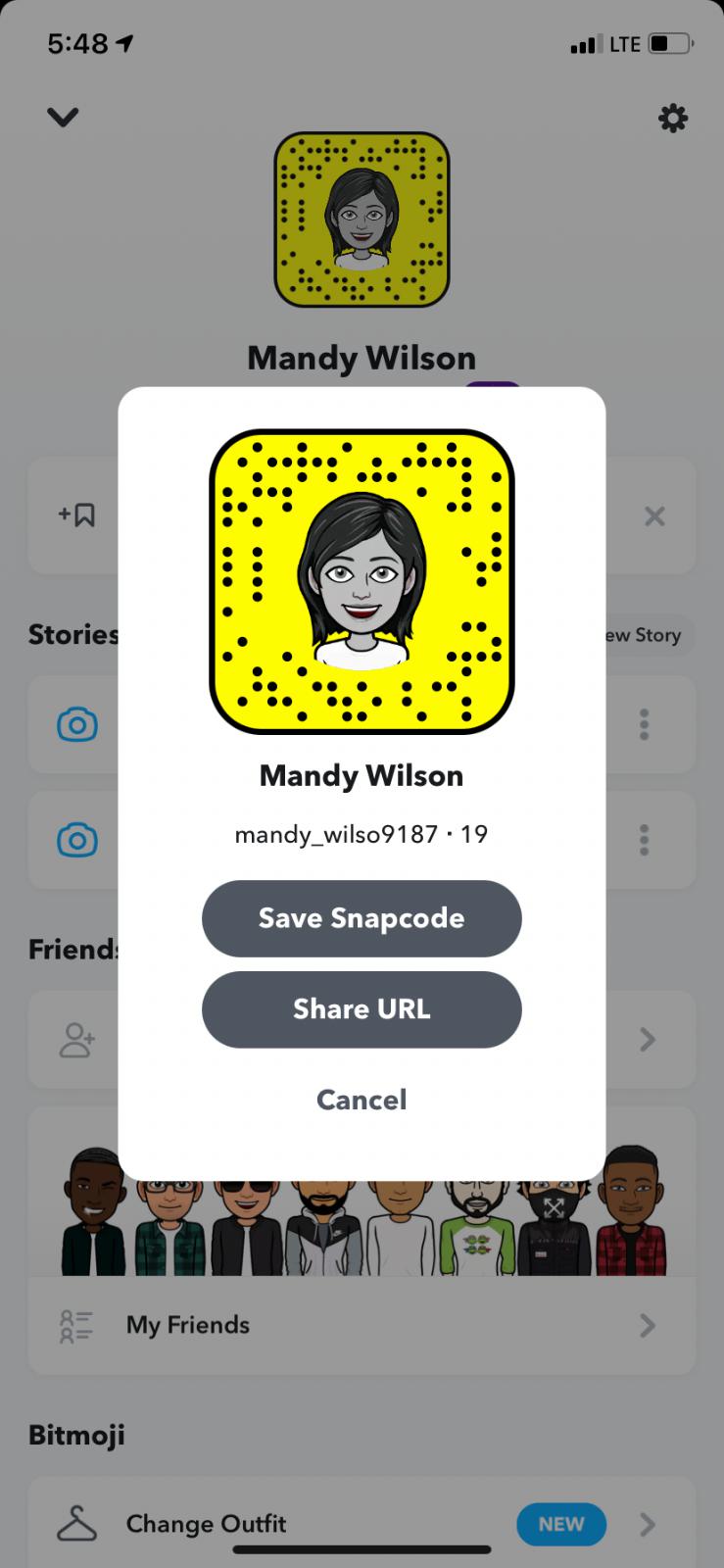
Task: Cancel the Snapcode dialog
Action: (x=362, y=1100)
